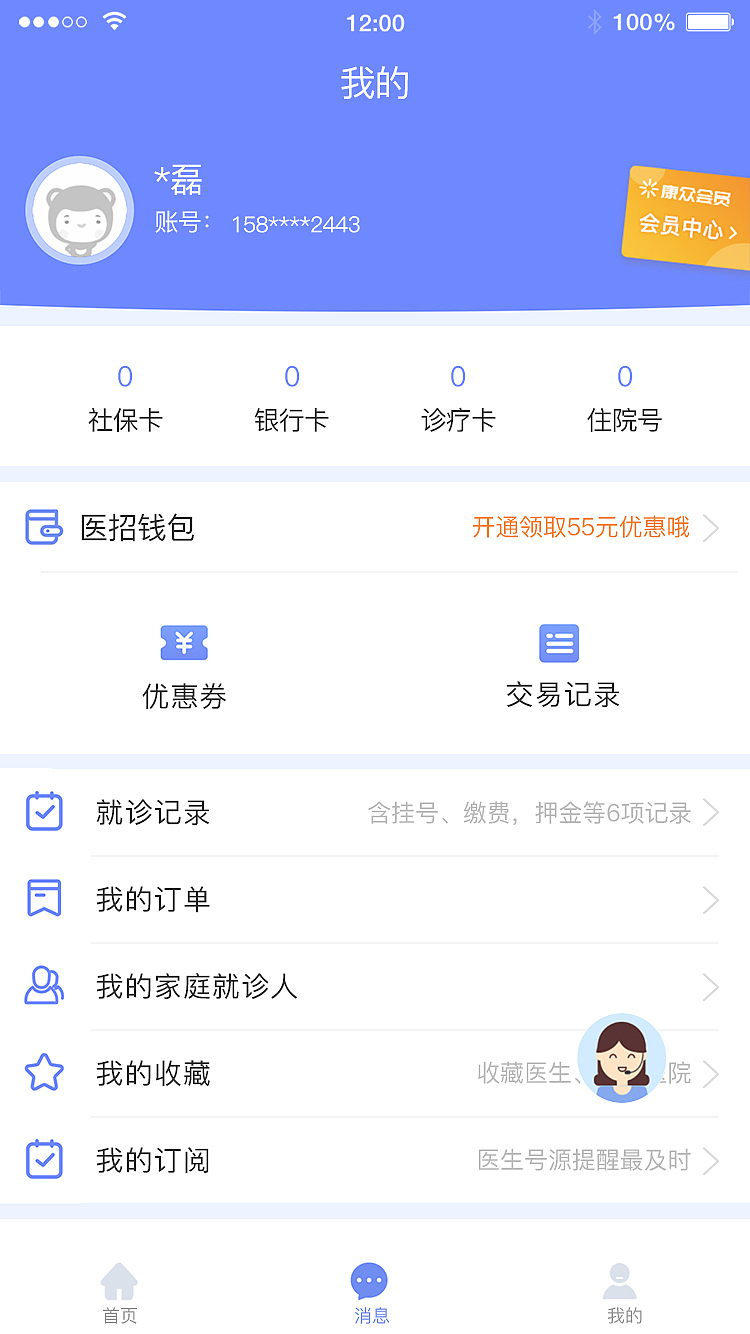Viewport: 750px width, 1334px height.
Task: Tap the 诊疗卡 count showing zero
Action: point(458,376)
